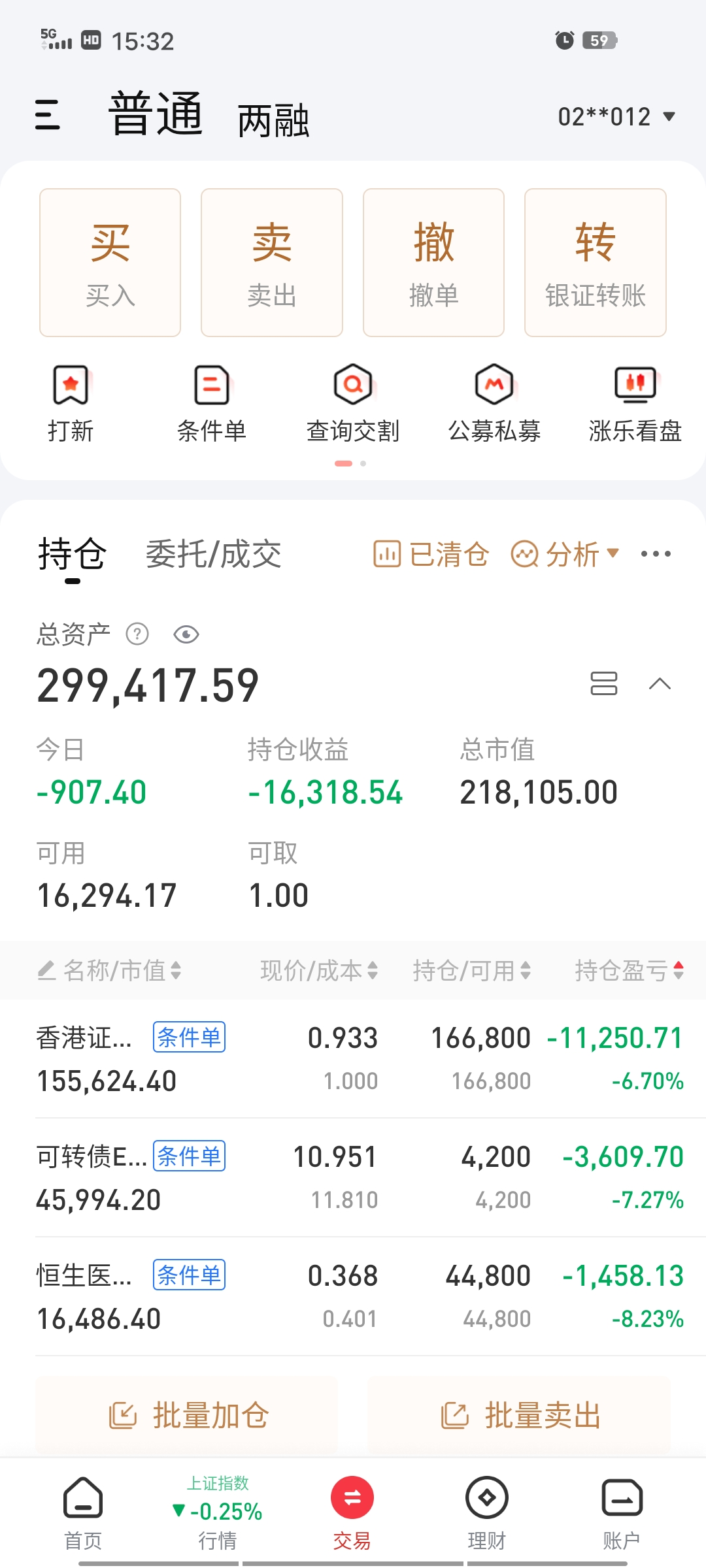706x1568 pixels.
Task: Sort holdings by 持仓盈亏
Action: point(629,971)
